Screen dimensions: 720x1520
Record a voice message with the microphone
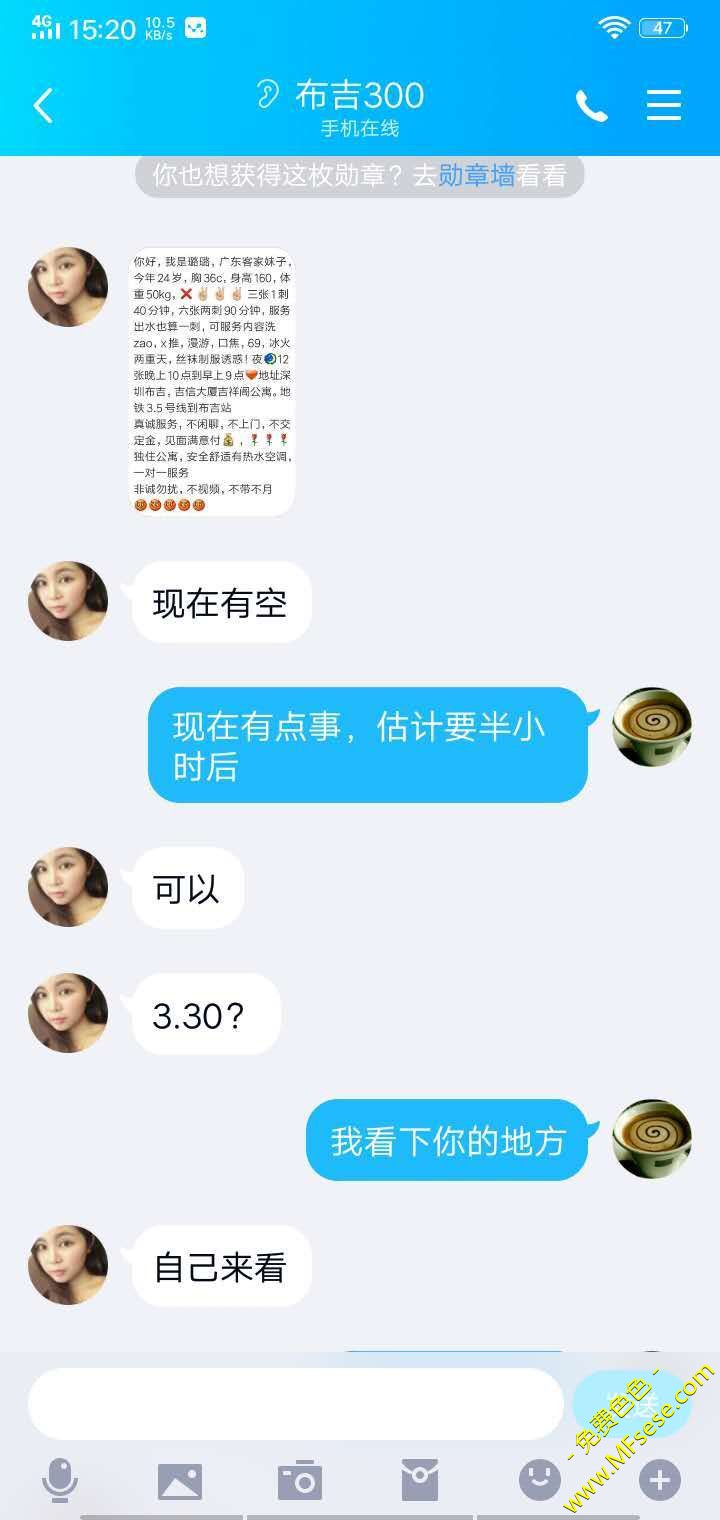tap(60, 1481)
